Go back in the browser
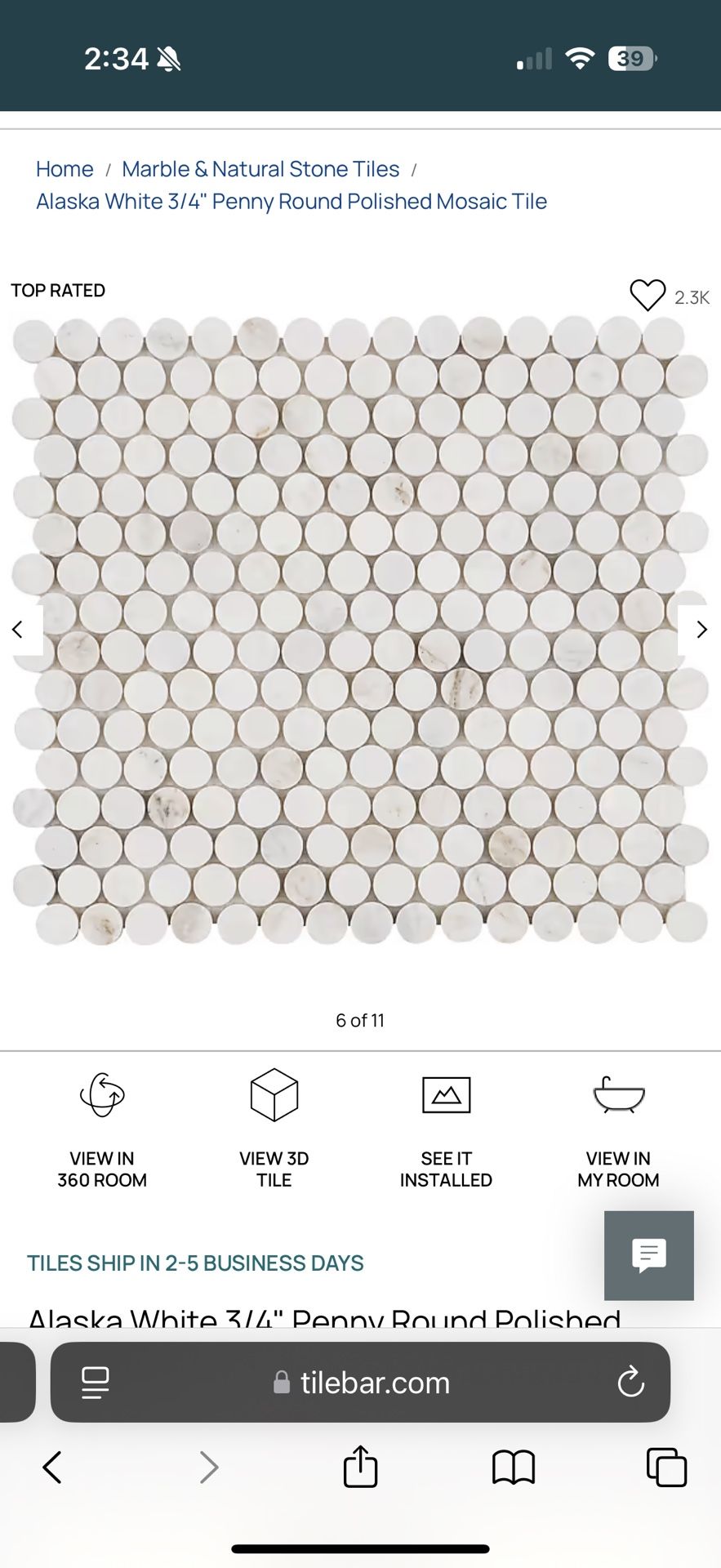 click(x=52, y=1468)
